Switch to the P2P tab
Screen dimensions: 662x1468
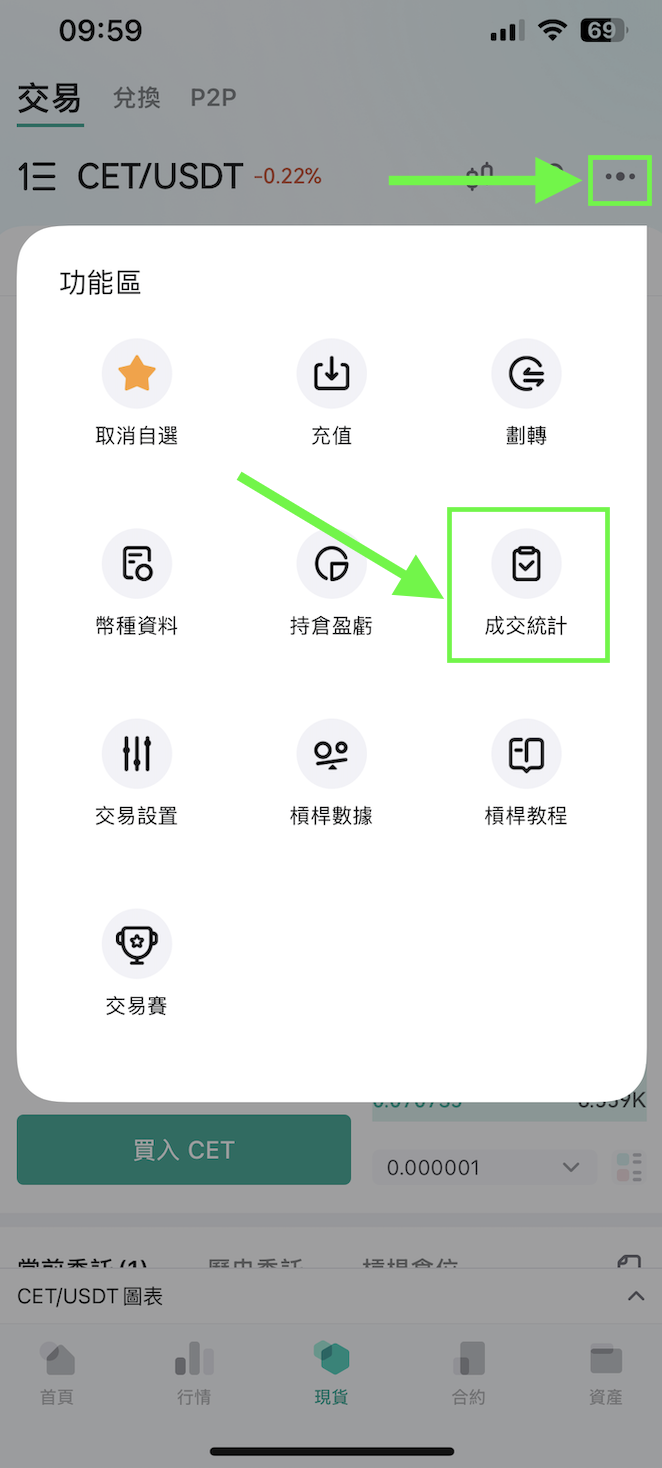[213, 98]
